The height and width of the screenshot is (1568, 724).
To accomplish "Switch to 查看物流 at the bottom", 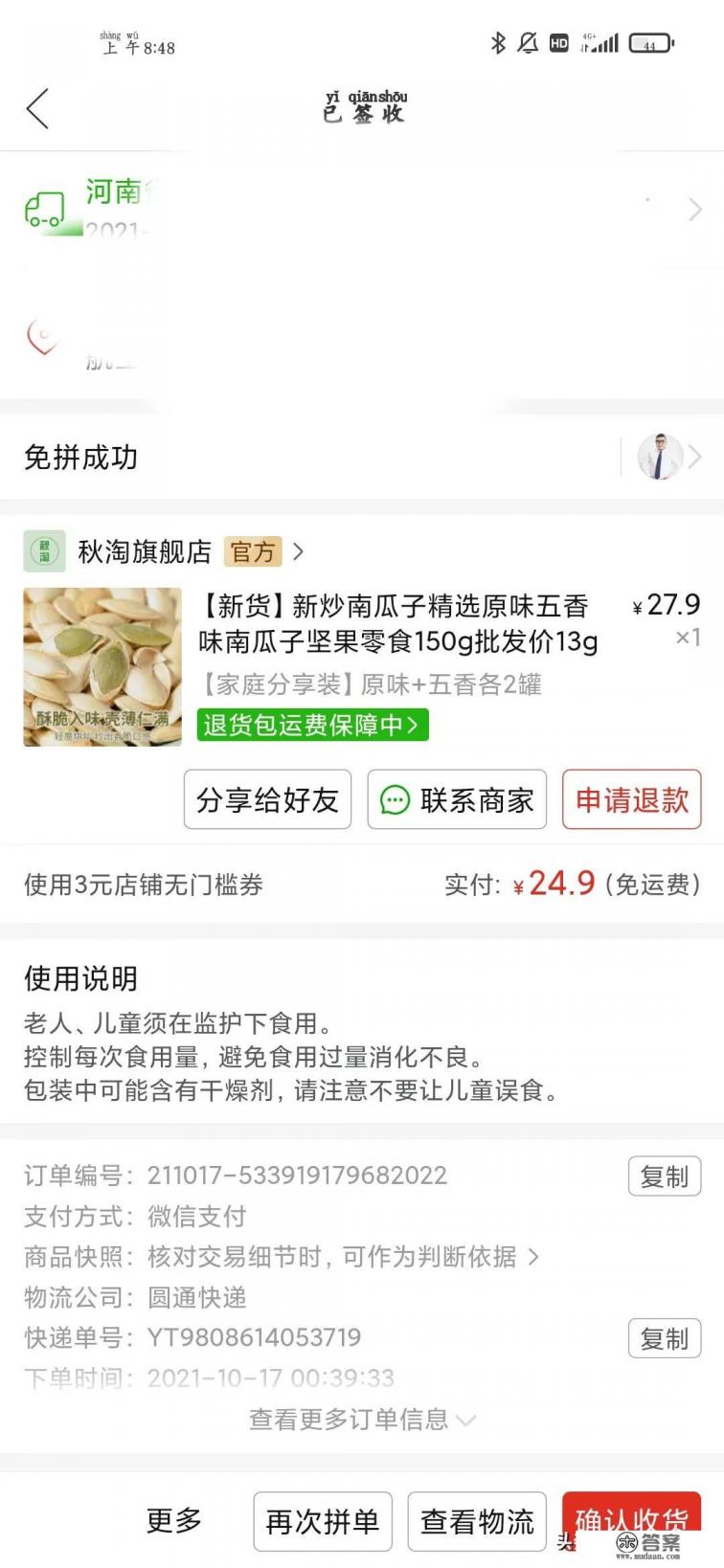I will 476,1519.
